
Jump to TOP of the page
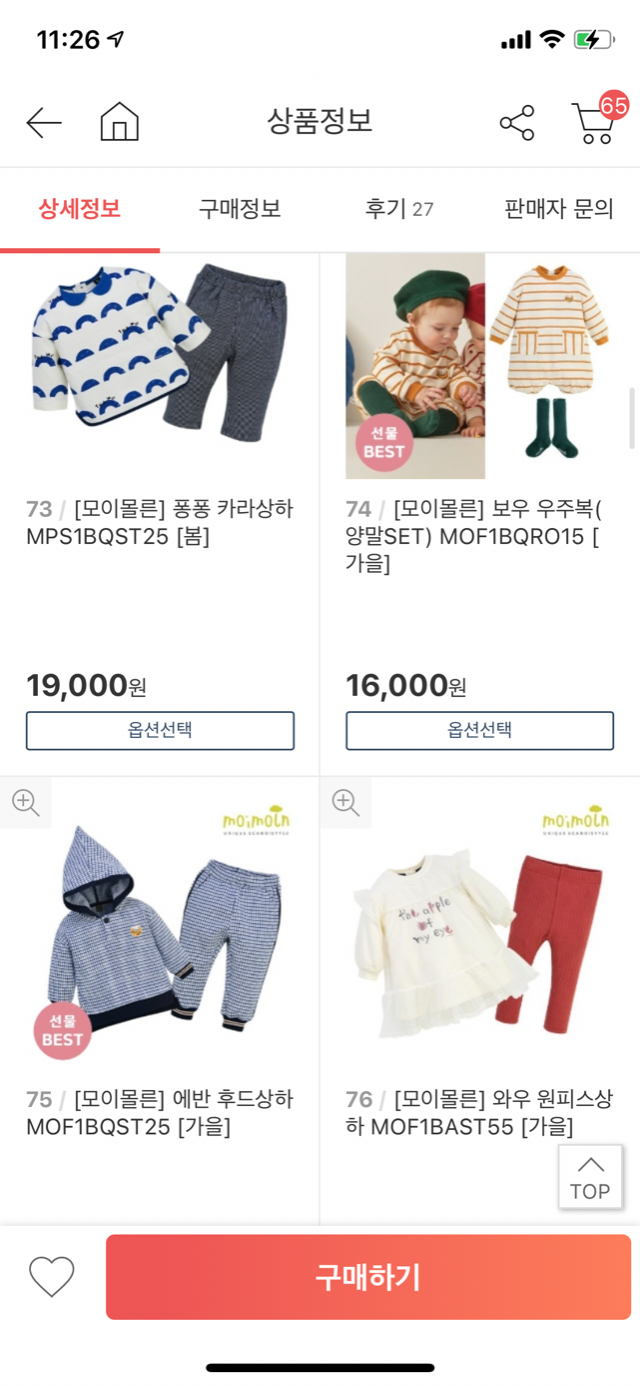(590, 1177)
